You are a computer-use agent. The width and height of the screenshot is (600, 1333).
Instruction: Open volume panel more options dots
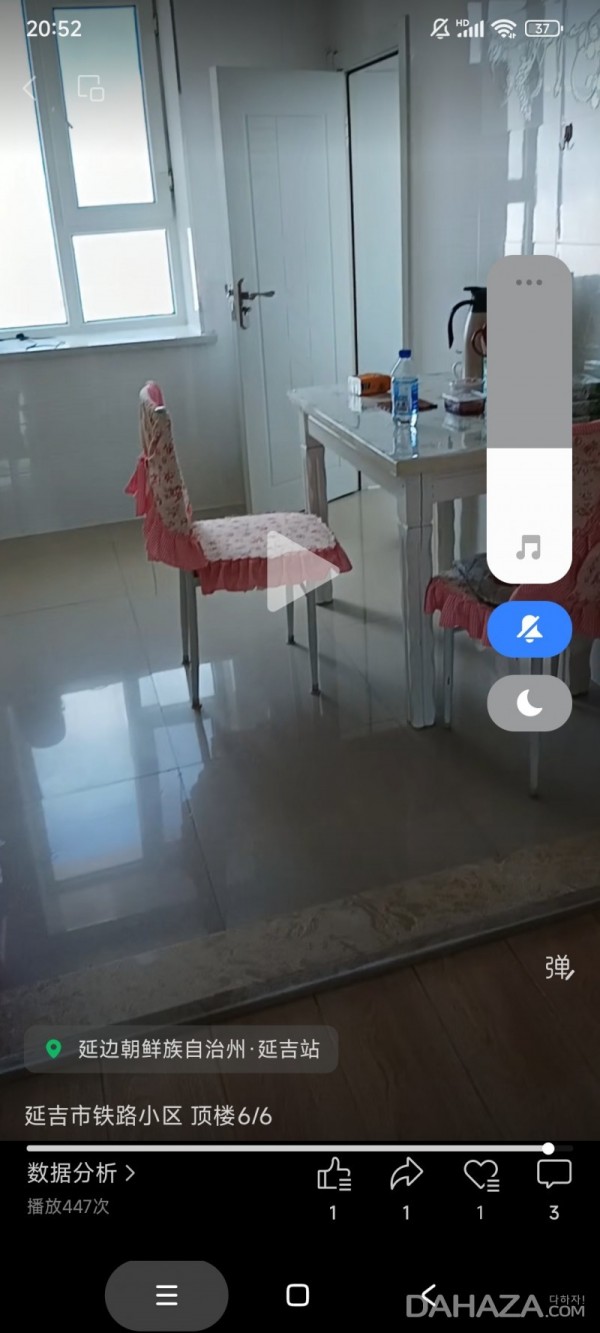529,282
